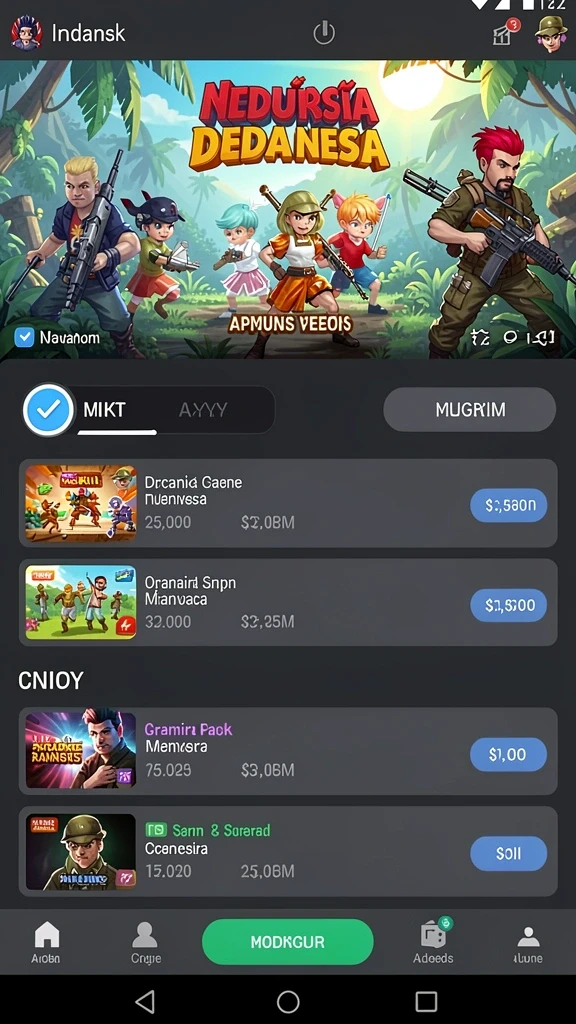The image size is (576, 1024).
Task: Tap the $1,00 price button
Action: (x=509, y=754)
